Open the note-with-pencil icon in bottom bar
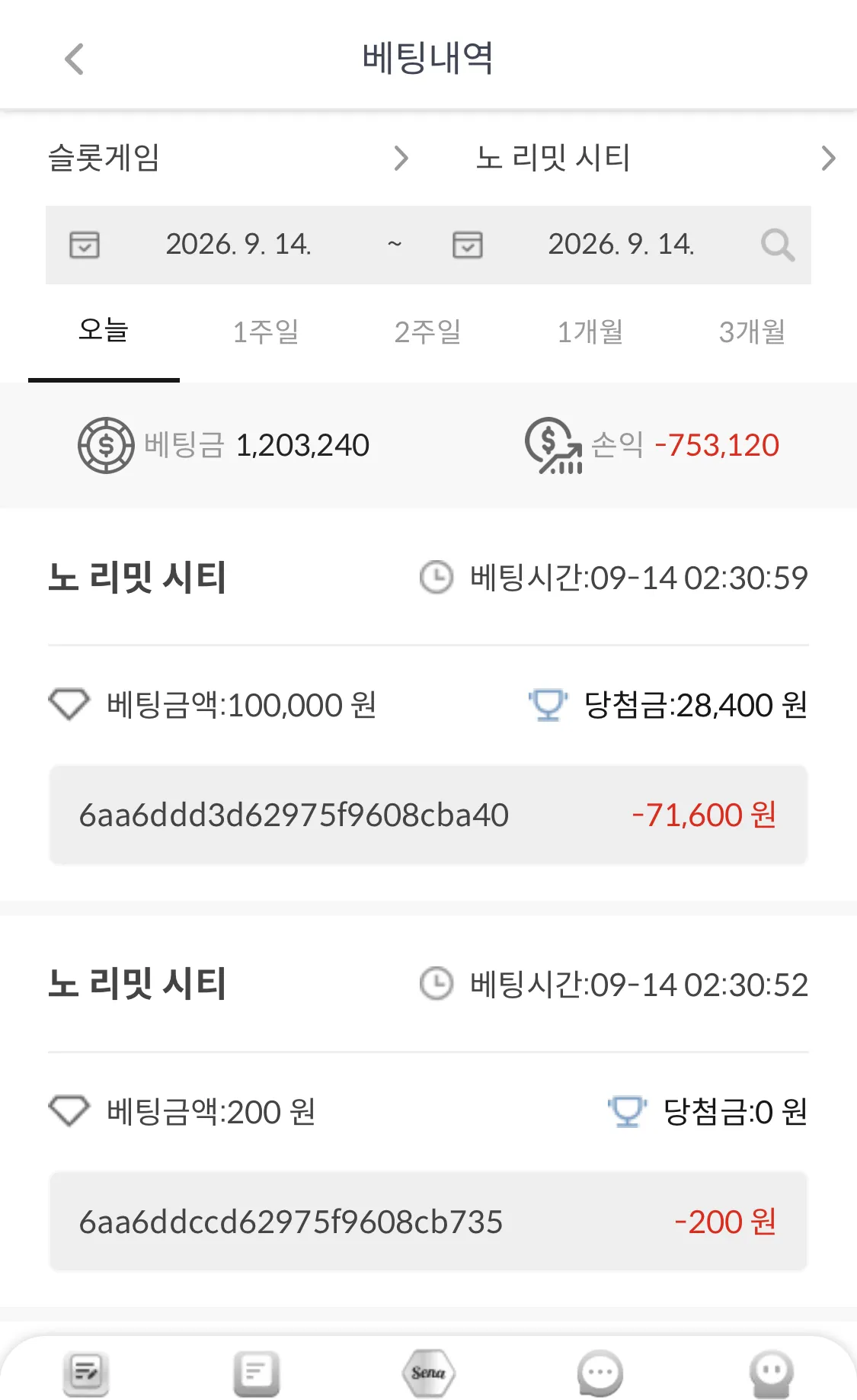 [x=85, y=1373]
